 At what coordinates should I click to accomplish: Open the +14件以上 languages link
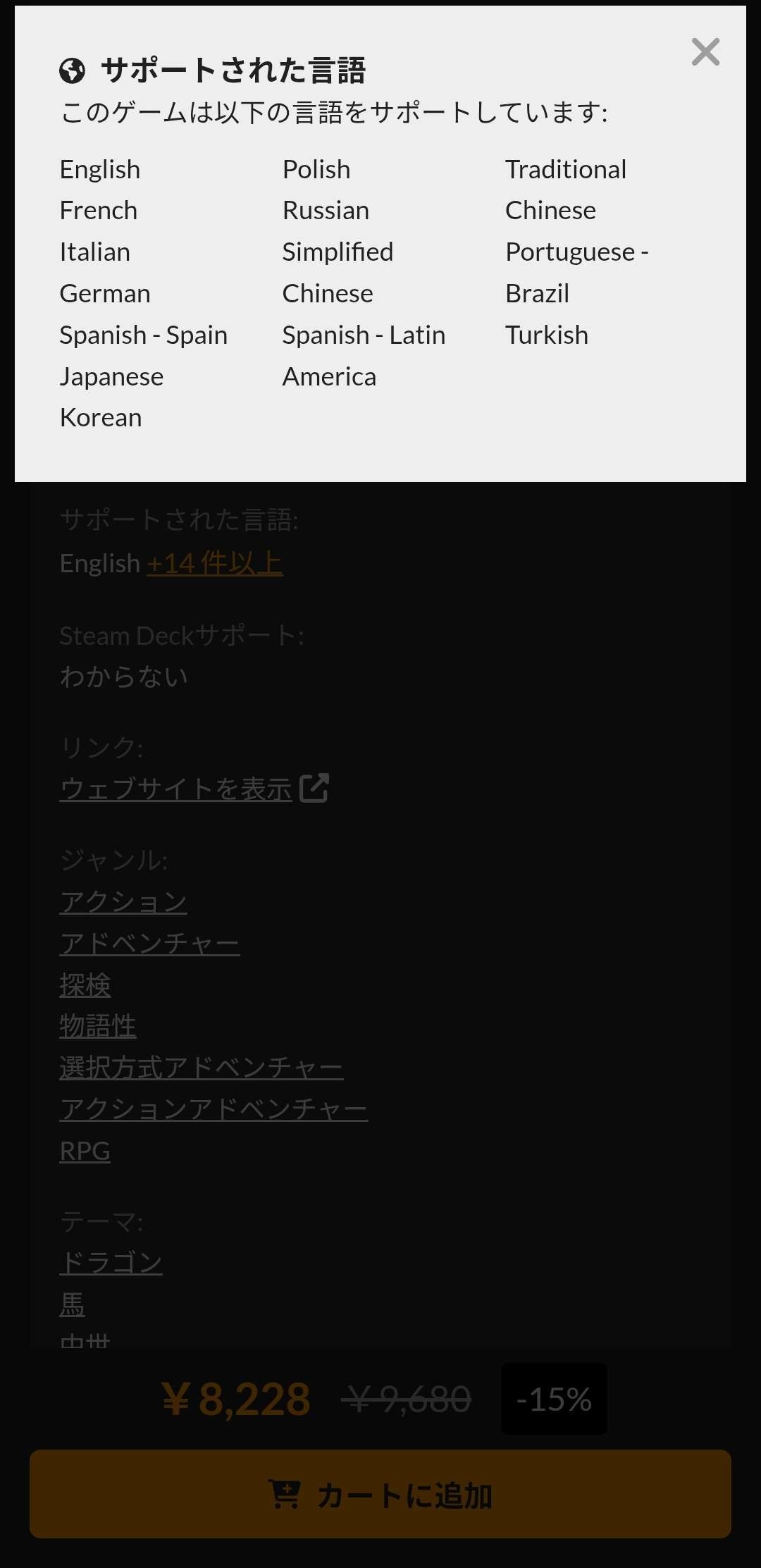[x=214, y=563]
